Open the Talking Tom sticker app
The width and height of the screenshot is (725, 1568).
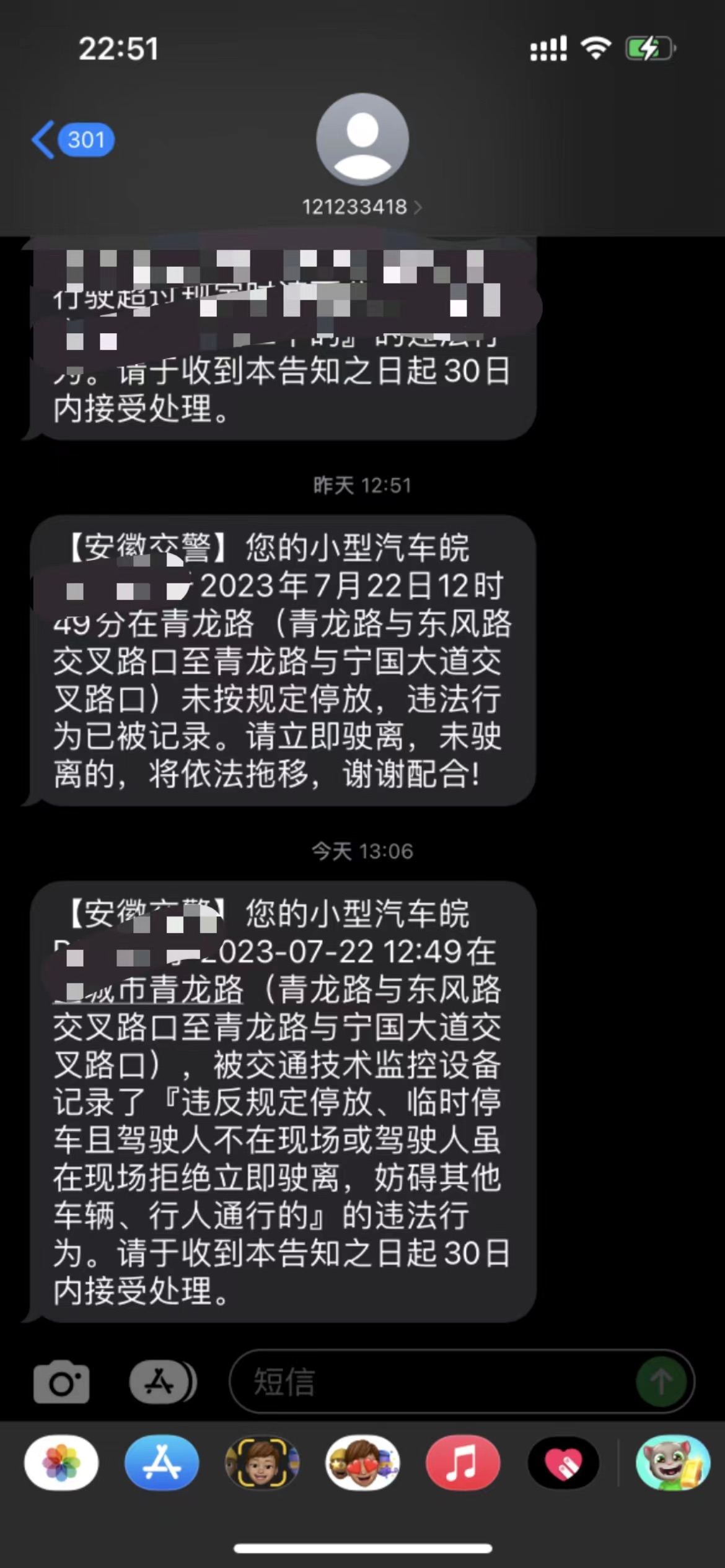pyautogui.click(x=673, y=1463)
